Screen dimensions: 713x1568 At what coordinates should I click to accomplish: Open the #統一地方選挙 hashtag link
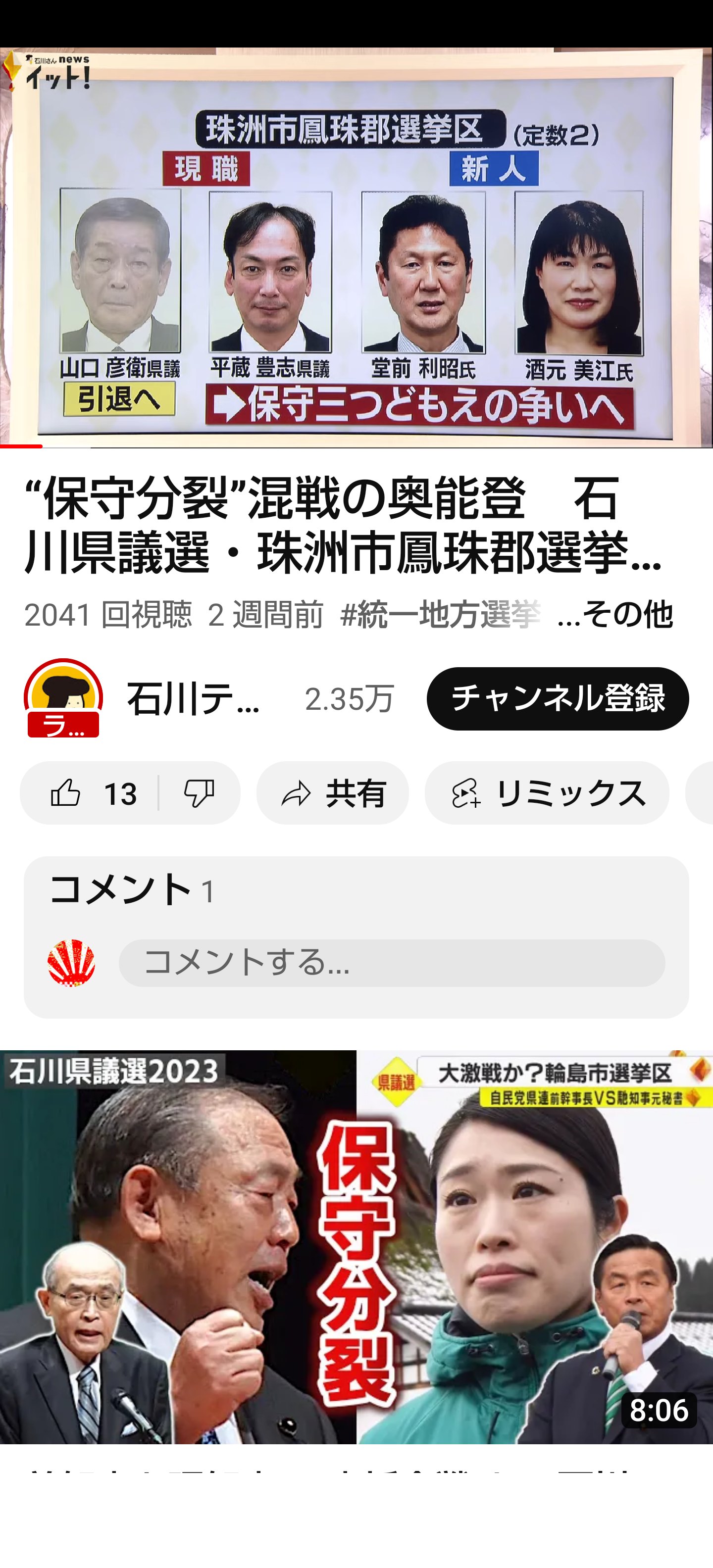(440, 614)
